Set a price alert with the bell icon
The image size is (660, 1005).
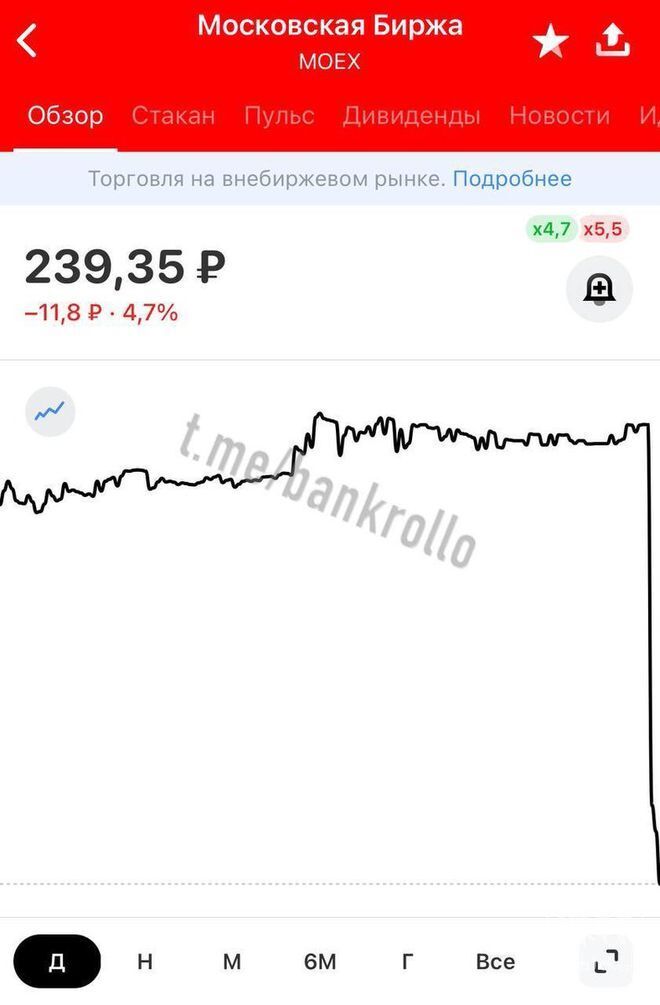[599, 290]
